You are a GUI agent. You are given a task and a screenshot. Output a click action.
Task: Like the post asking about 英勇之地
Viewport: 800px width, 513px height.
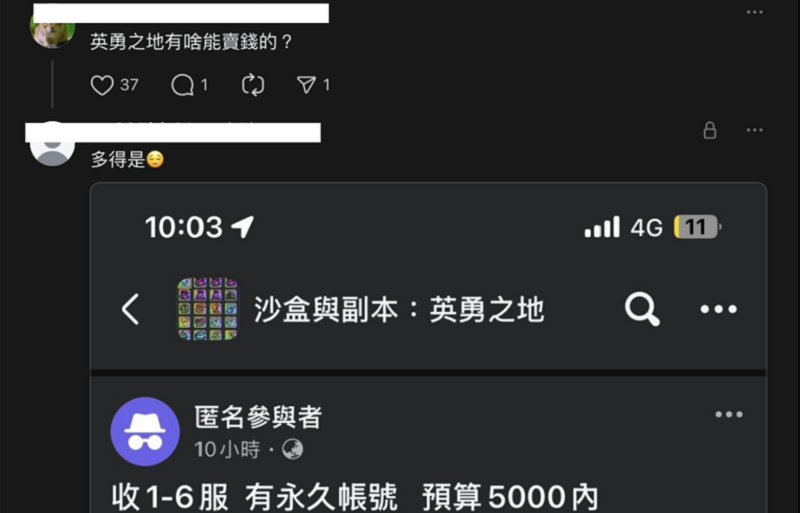click(x=102, y=86)
